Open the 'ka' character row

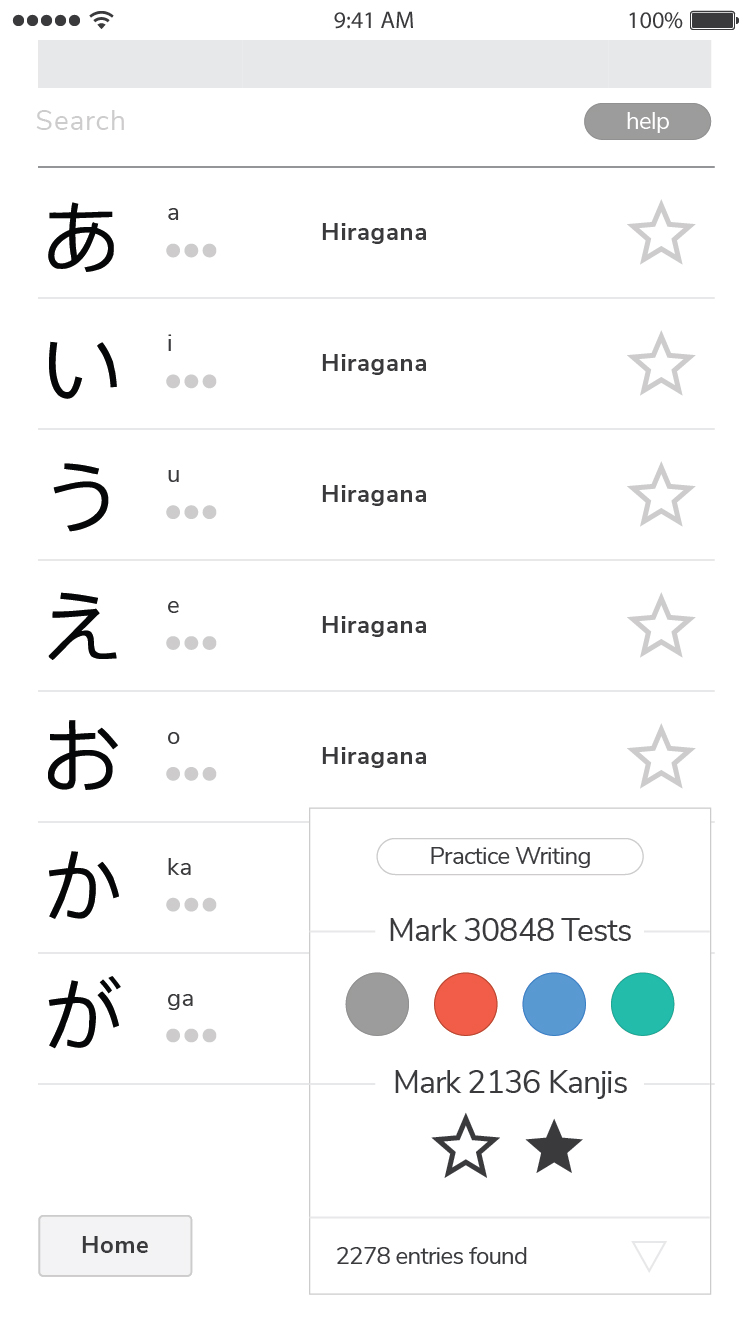[x=170, y=887]
